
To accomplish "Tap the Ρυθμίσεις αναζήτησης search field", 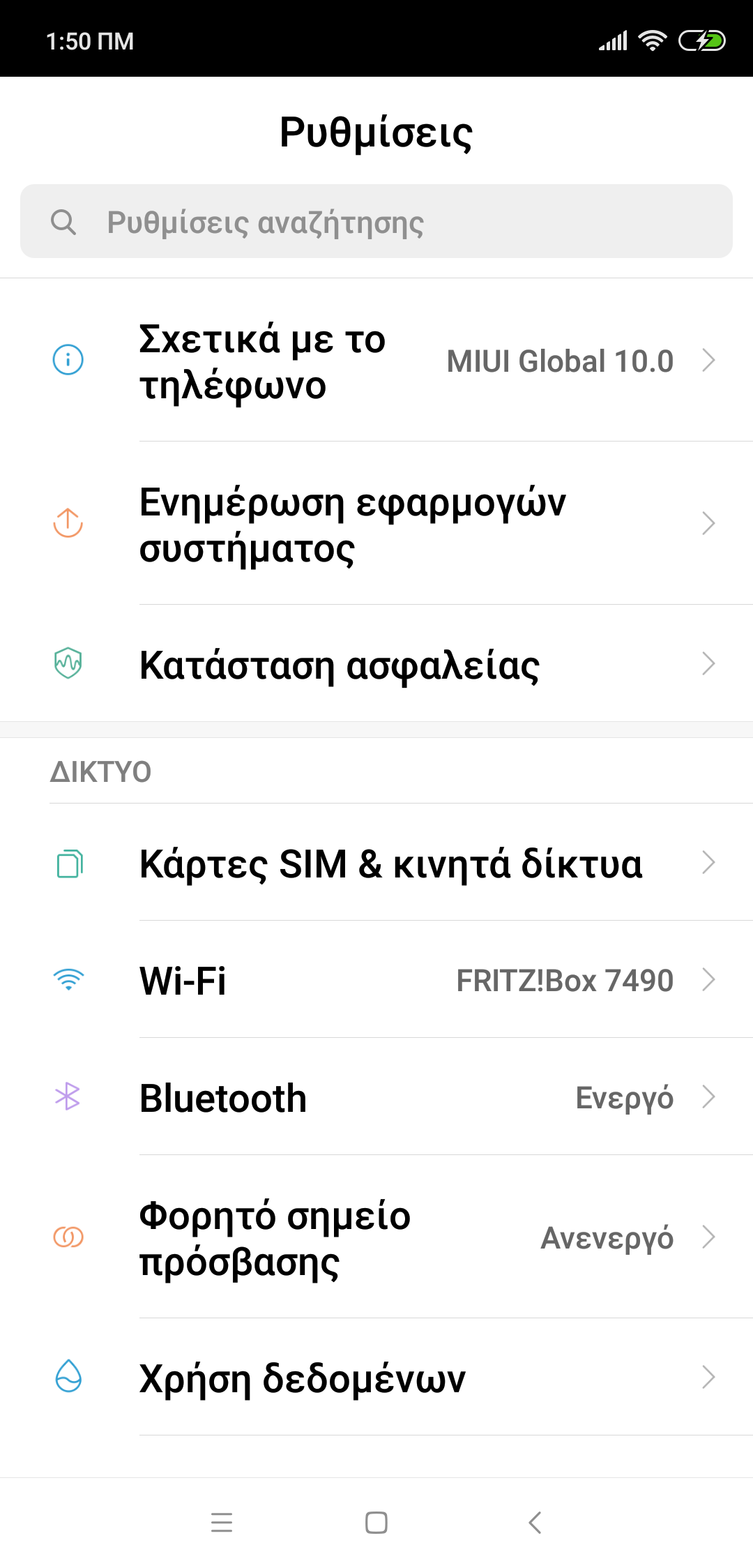I will pos(376,222).
